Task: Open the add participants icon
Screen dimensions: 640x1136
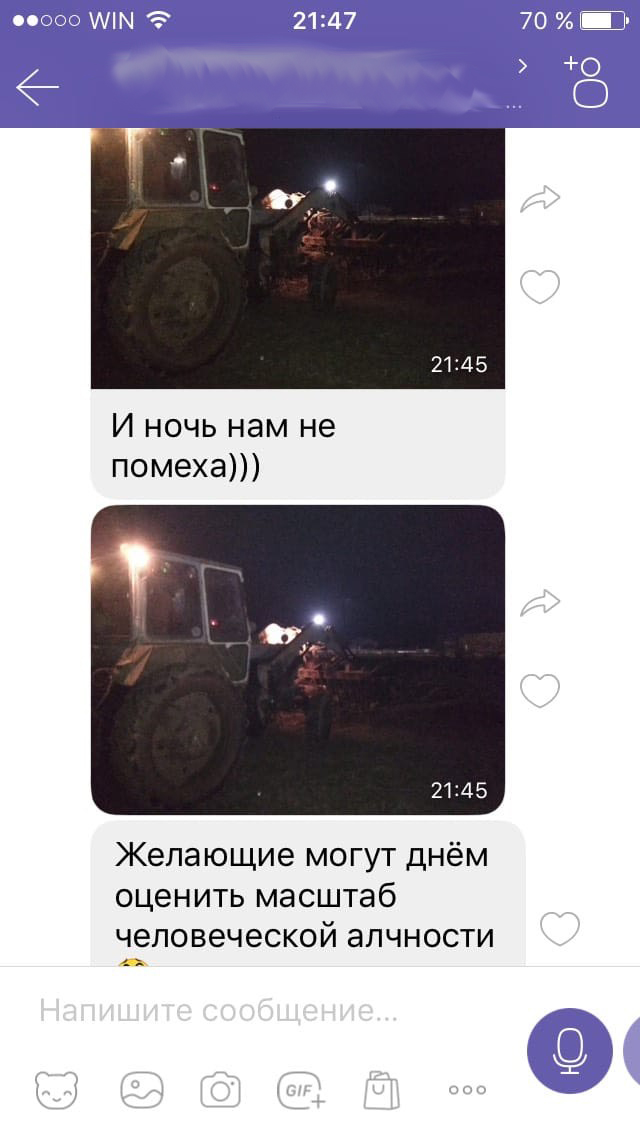Action: tap(588, 82)
